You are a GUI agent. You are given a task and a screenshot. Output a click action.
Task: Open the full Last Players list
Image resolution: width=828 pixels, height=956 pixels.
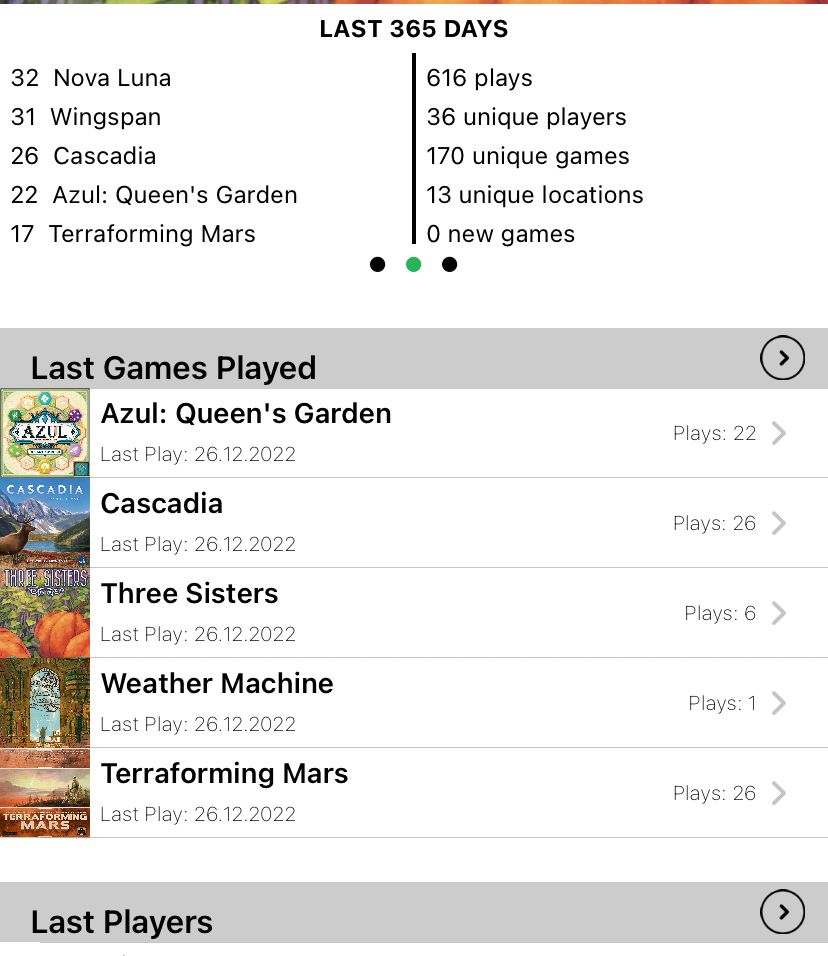point(782,912)
